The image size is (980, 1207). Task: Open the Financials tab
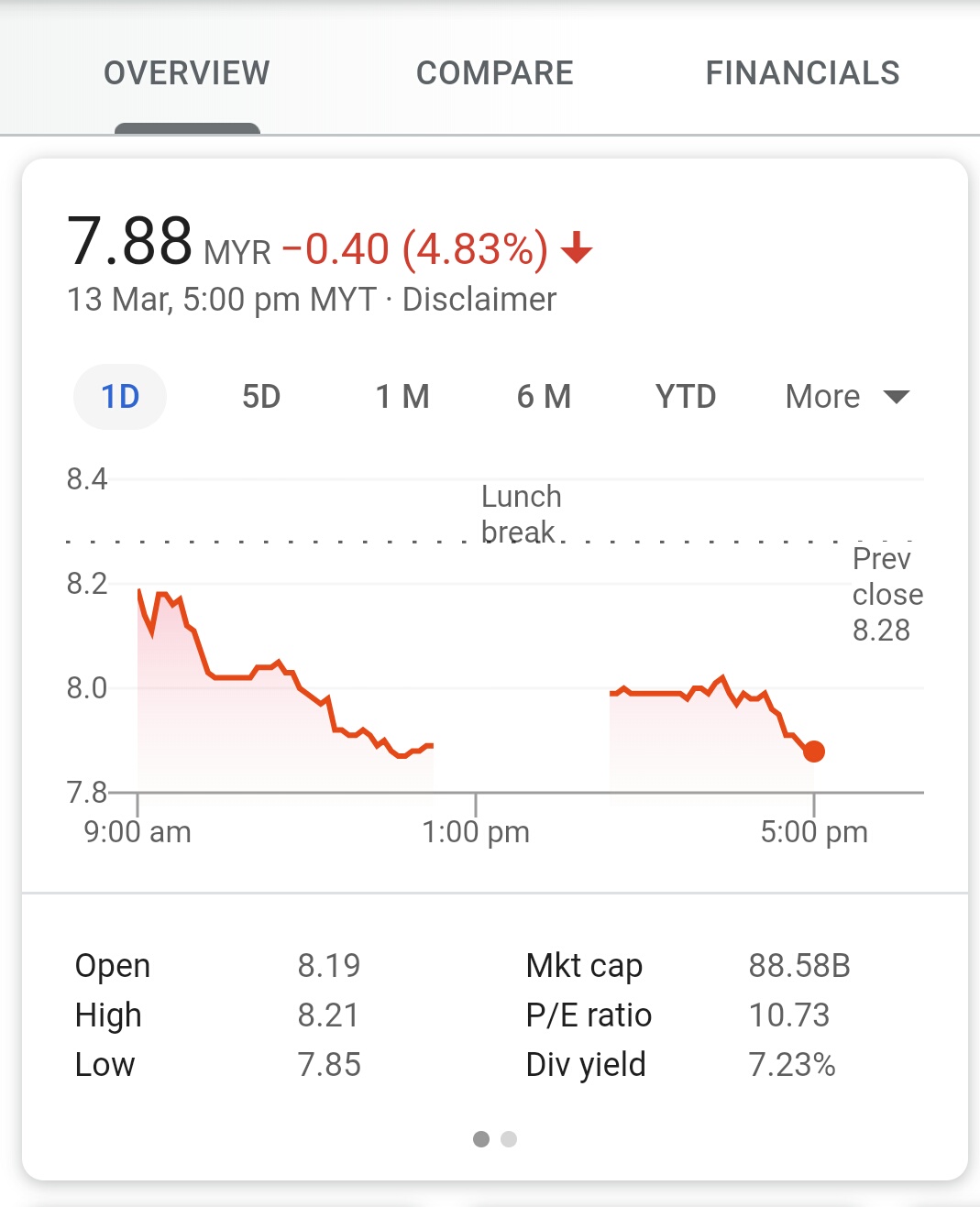802,73
